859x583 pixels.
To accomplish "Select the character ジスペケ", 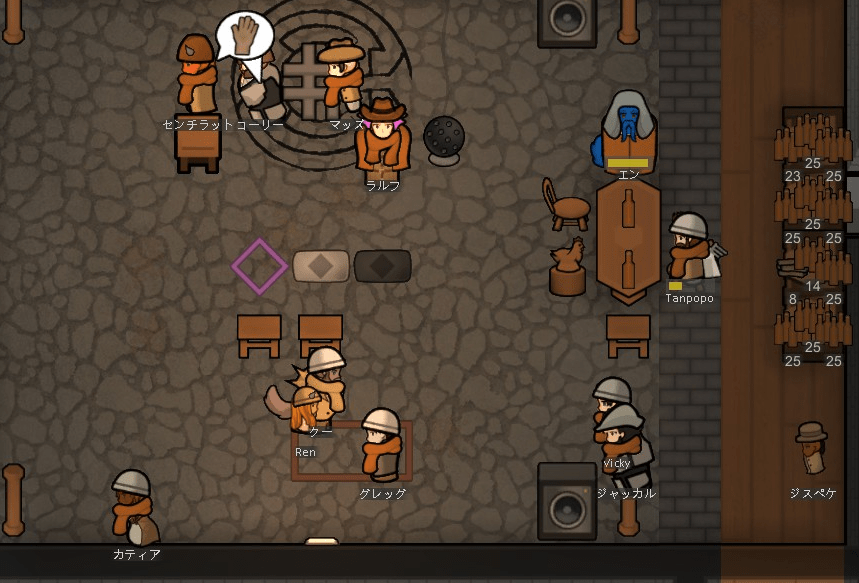I will (811, 448).
